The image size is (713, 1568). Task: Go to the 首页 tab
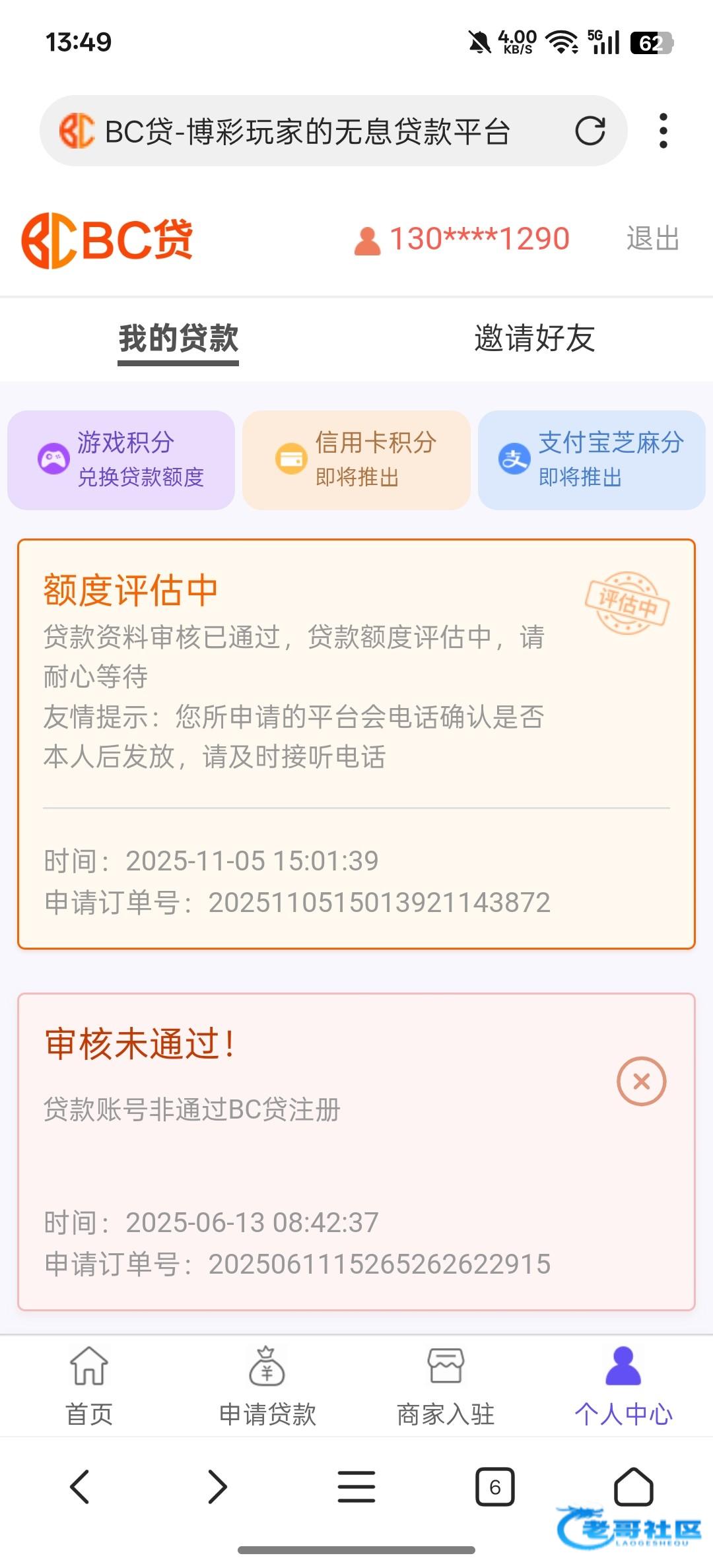(x=89, y=1386)
